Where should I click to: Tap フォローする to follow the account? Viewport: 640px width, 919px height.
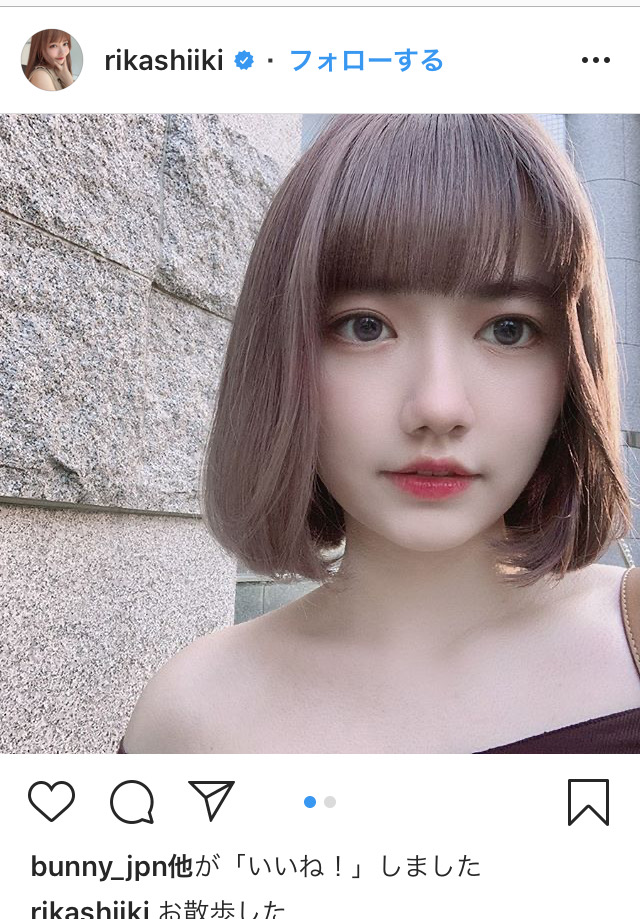tap(366, 61)
